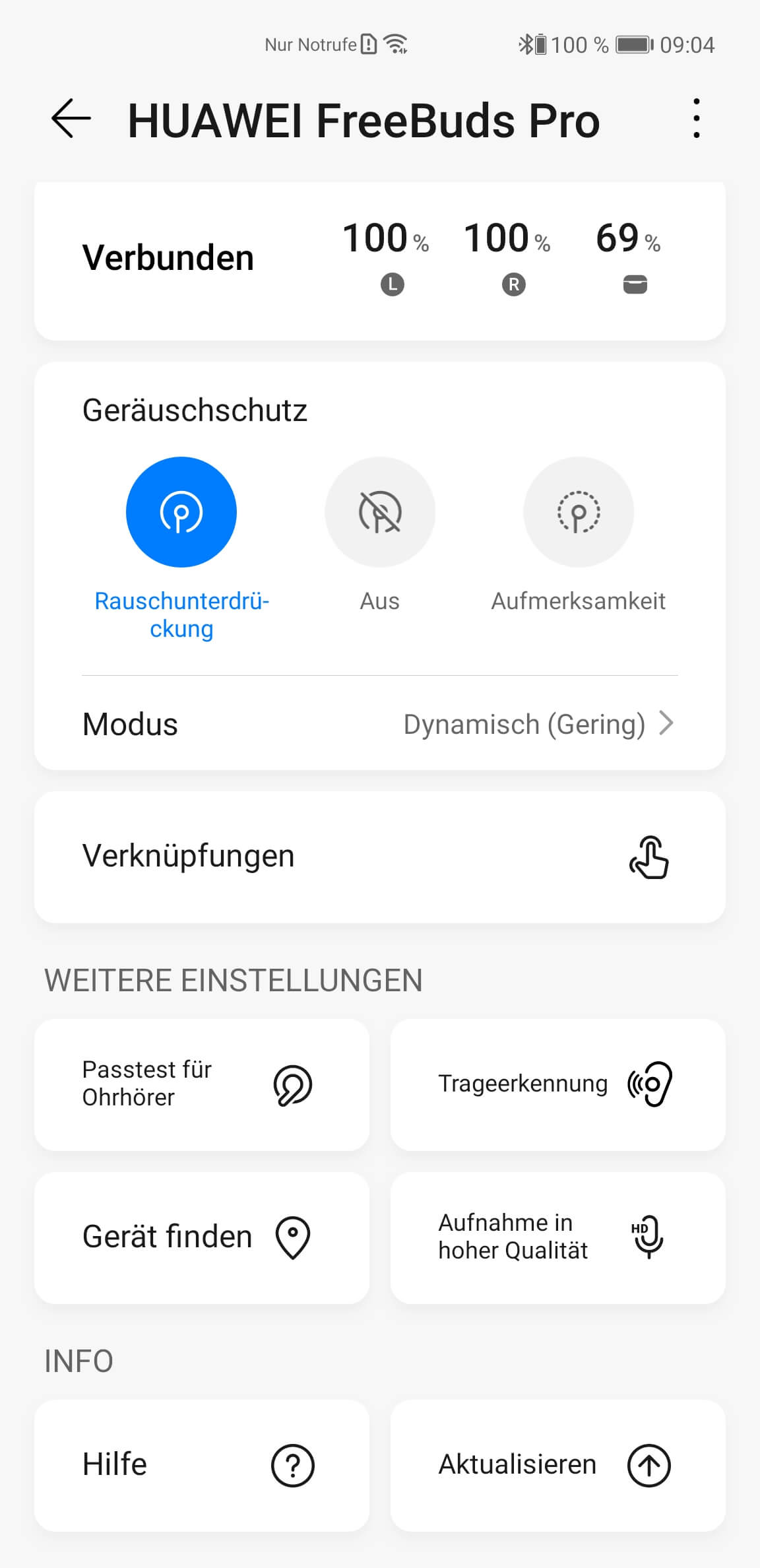
Task: Open Gerät finden card
Action: (202, 1237)
